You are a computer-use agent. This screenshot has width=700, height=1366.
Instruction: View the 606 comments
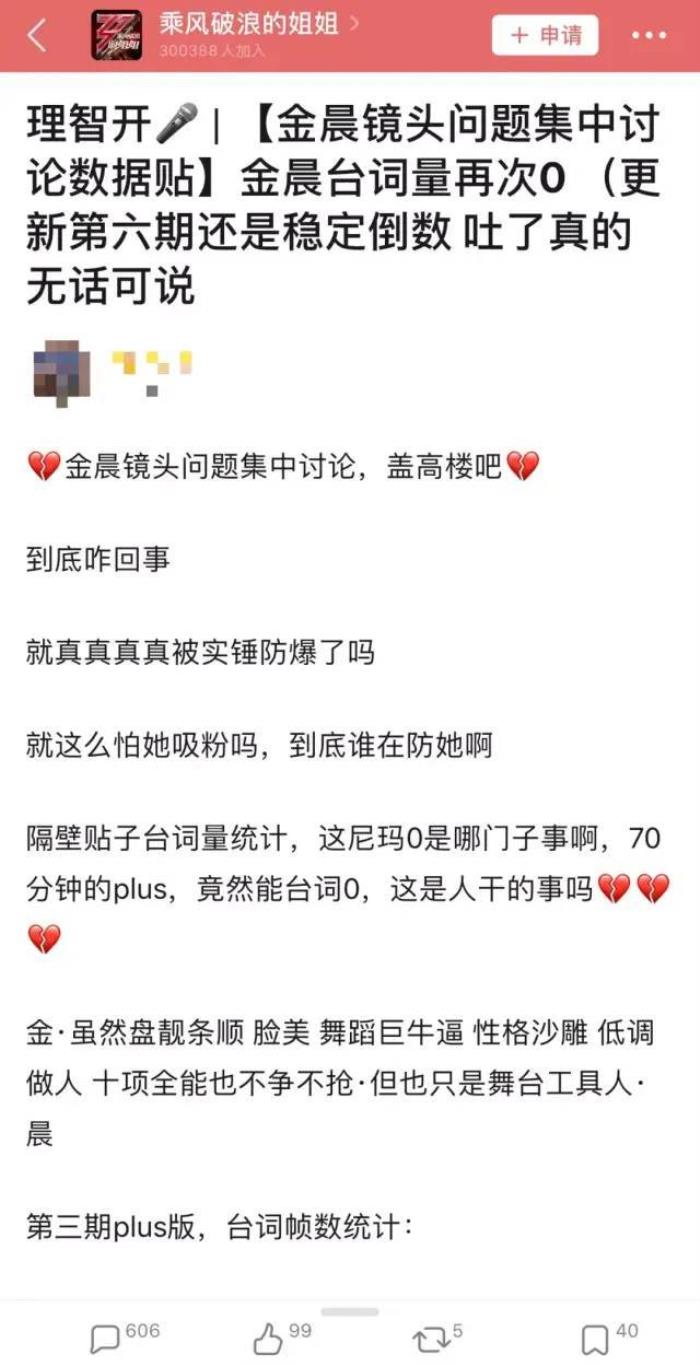point(123,1336)
